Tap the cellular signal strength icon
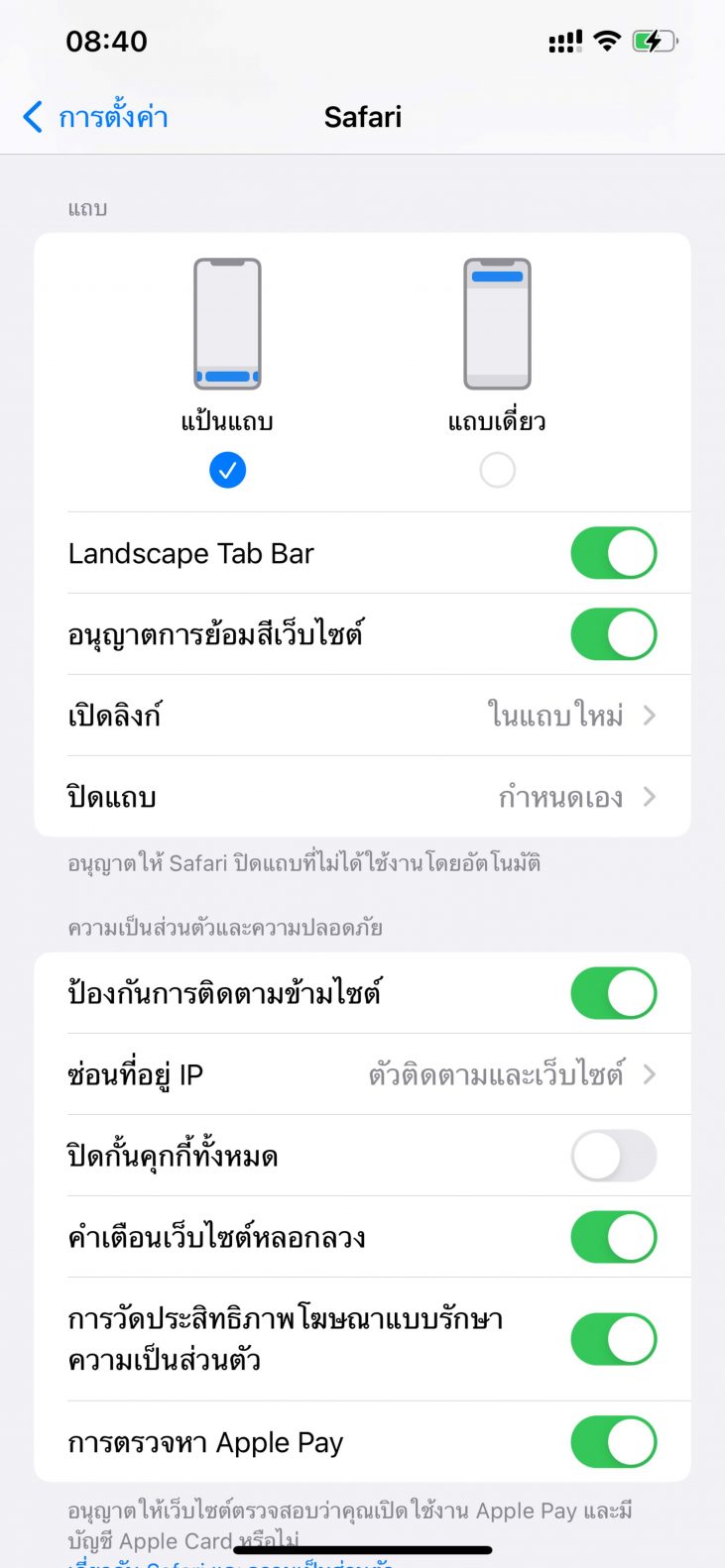Image resolution: width=725 pixels, height=1568 pixels. point(563,41)
